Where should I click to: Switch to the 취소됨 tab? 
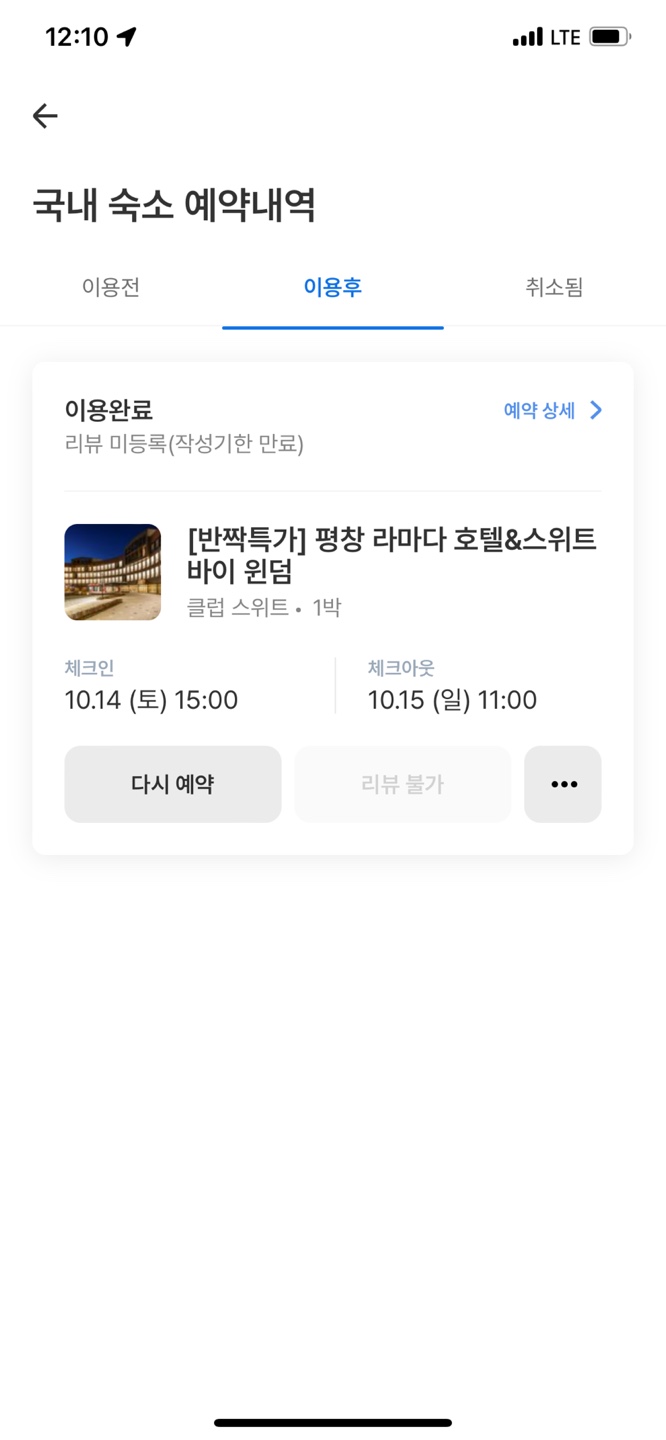pos(554,288)
